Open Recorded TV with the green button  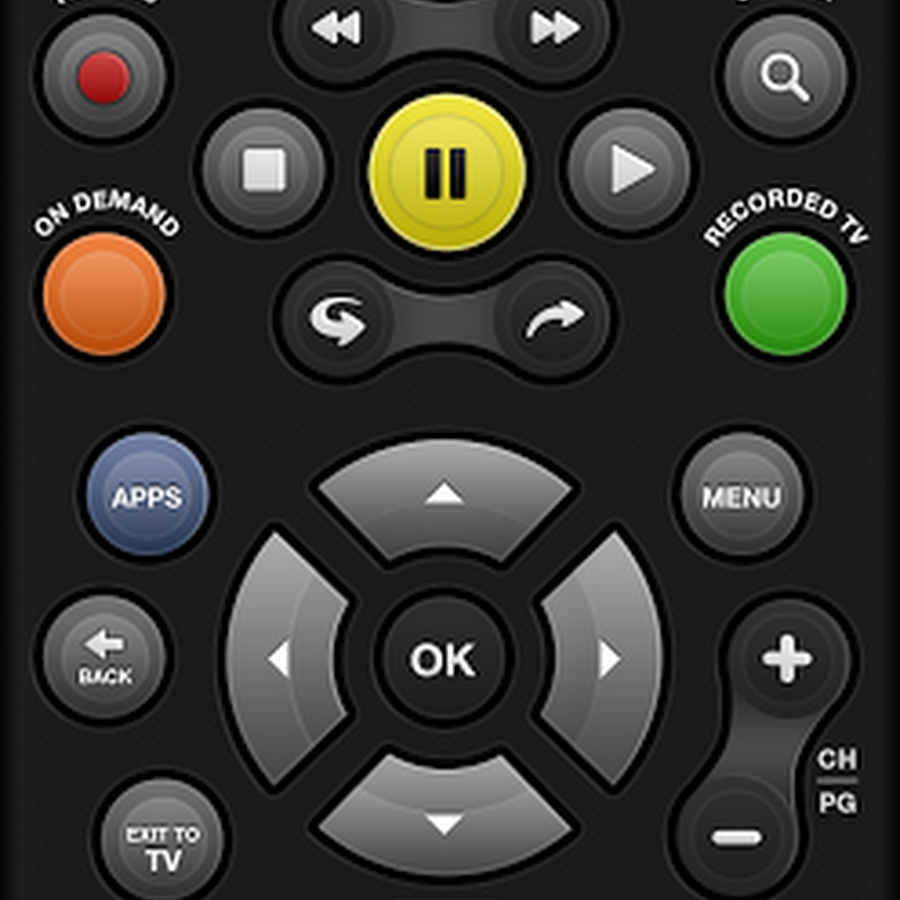785,294
